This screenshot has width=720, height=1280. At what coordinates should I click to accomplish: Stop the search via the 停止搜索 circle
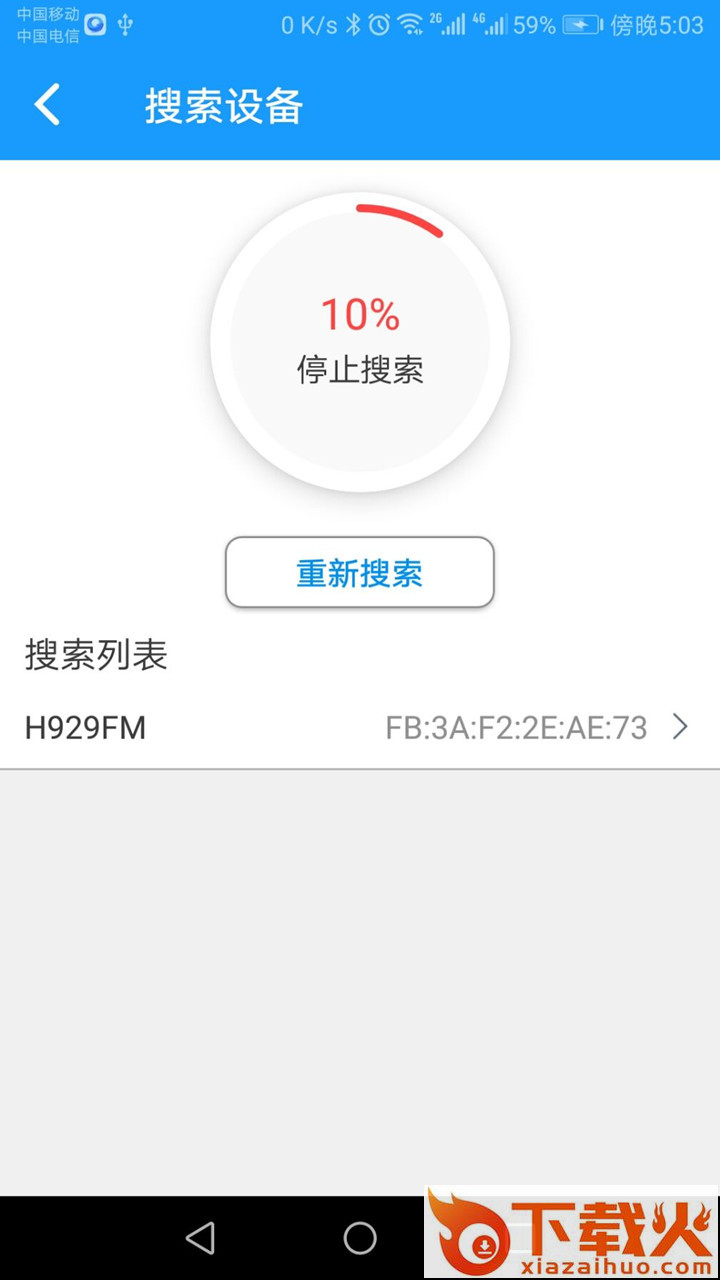point(360,343)
